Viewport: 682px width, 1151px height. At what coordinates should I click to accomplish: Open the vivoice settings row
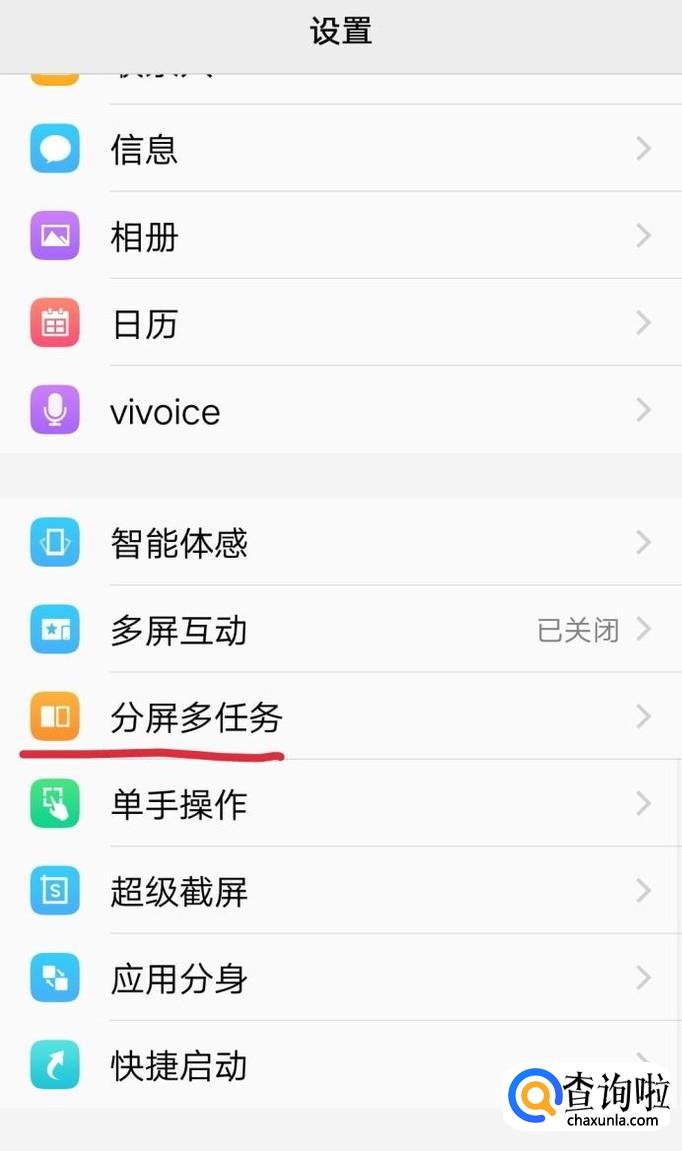[x=340, y=411]
